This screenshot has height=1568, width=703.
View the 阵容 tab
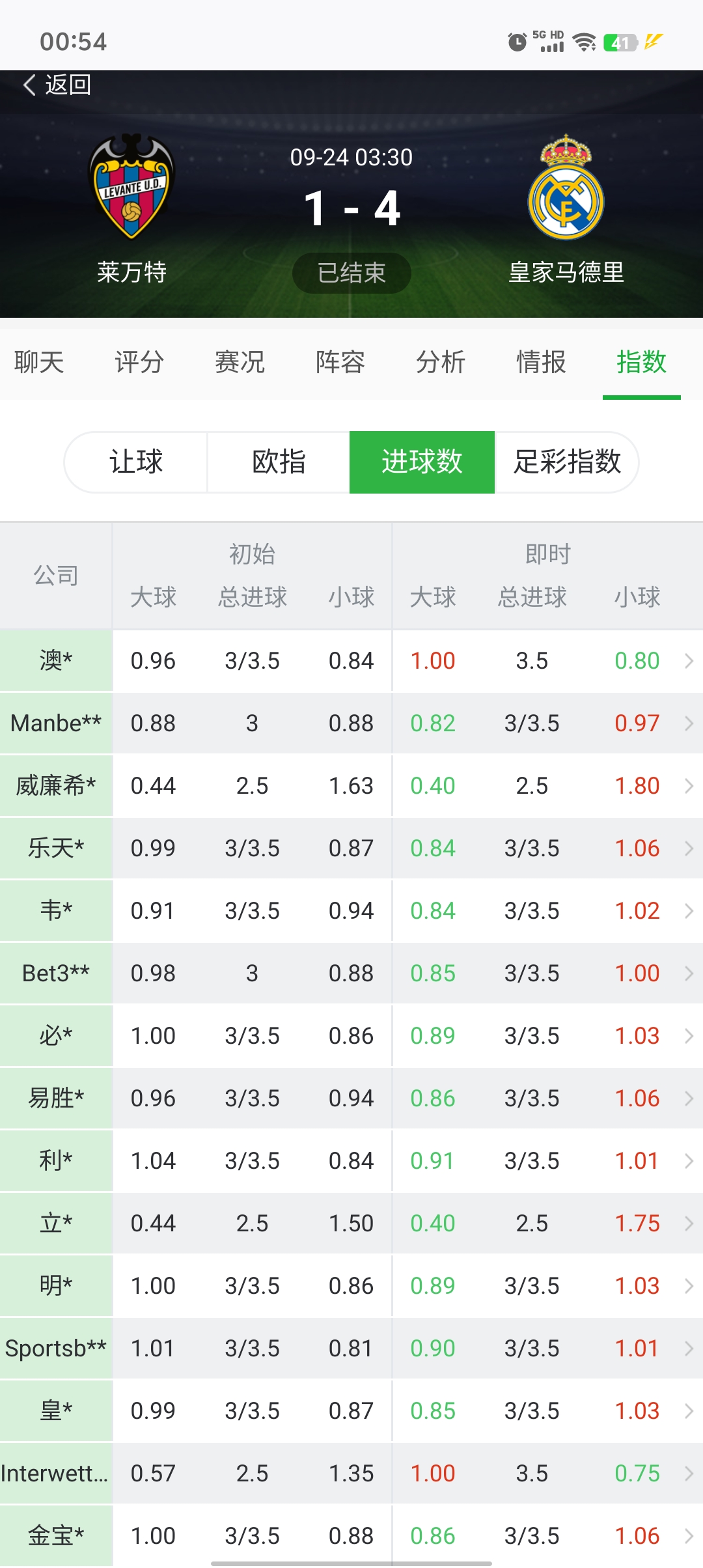coord(340,362)
